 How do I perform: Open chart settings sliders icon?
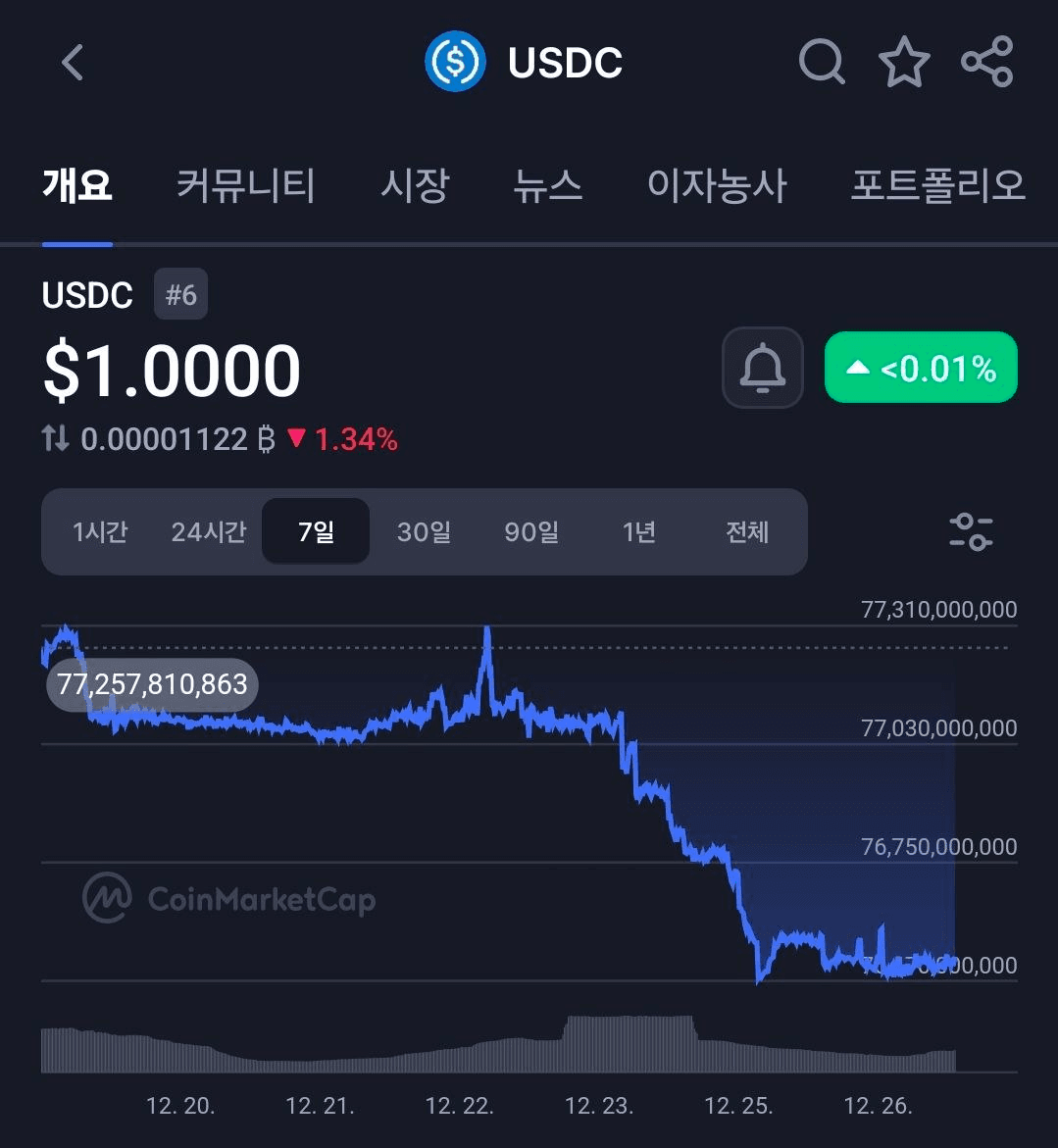[x=971, y=532]
